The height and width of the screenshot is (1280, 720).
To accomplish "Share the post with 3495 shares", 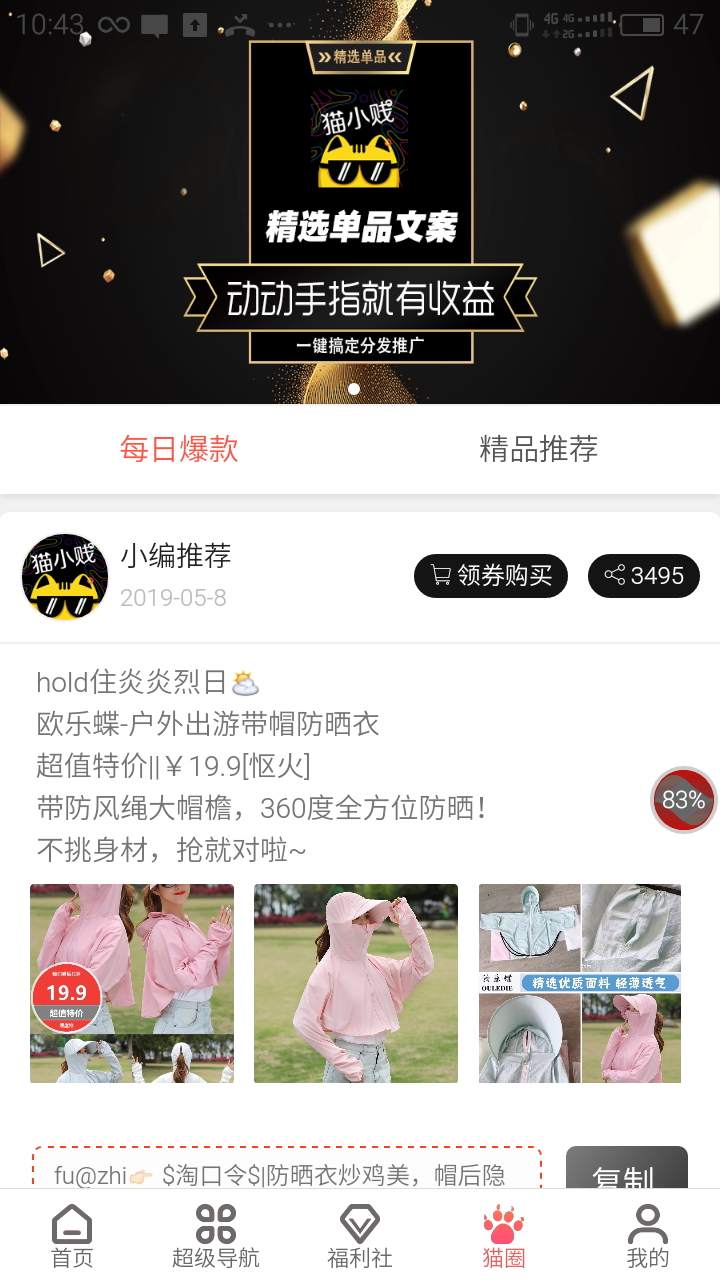I will (643, 576).
